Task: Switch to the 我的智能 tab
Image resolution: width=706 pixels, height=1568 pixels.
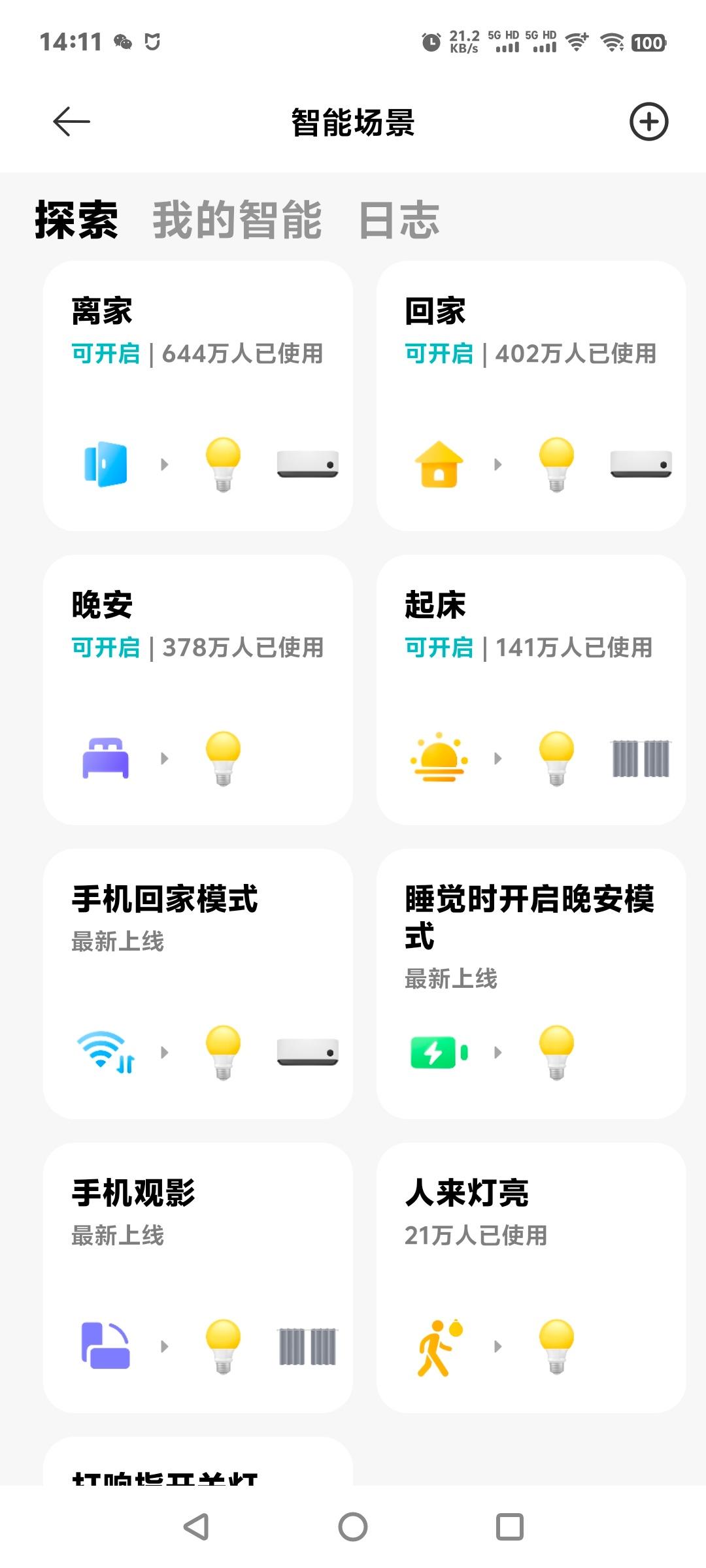Action: click(237, 220)
